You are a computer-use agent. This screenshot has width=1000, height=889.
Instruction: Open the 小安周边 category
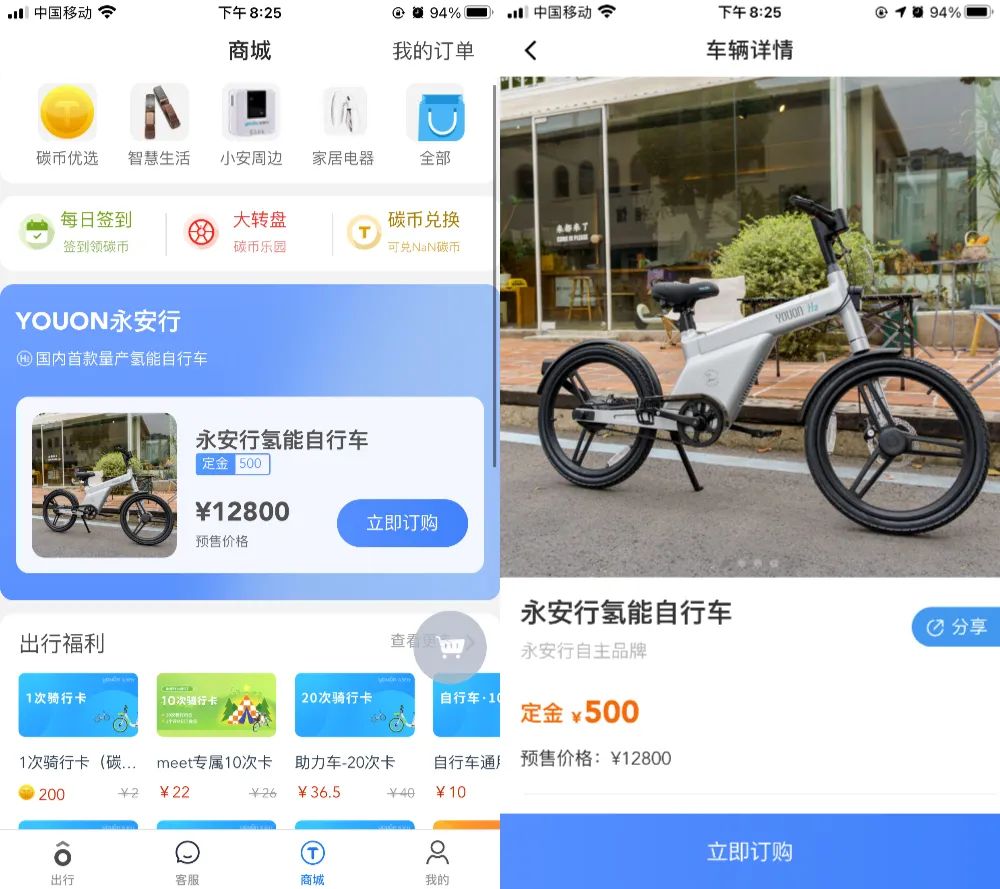click(x=251, y=124)
